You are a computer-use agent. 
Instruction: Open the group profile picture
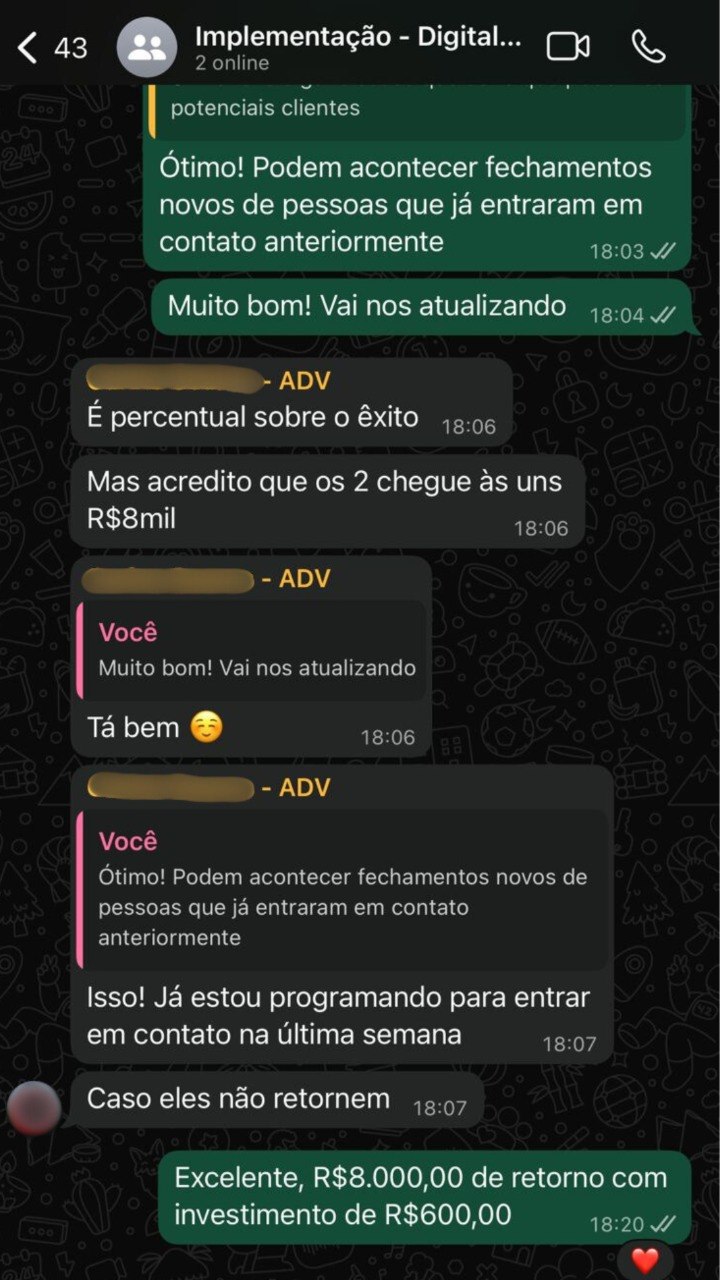[x=146, y=44]
